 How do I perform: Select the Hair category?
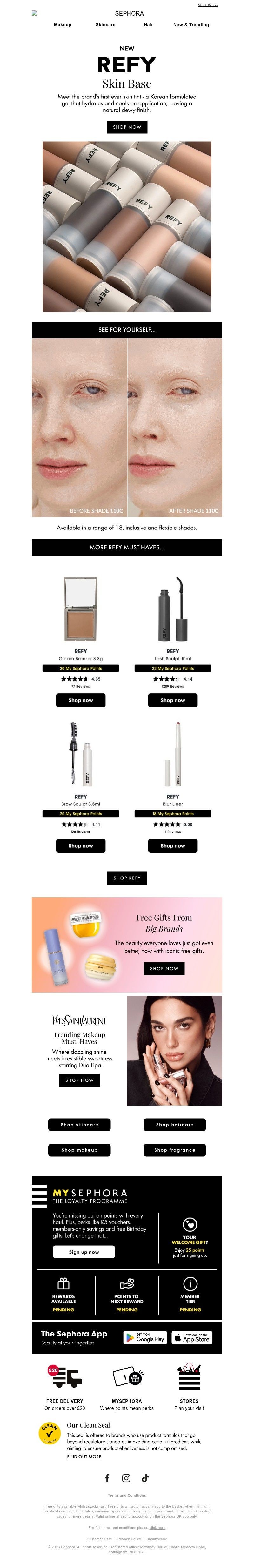[x=148, y=25]
